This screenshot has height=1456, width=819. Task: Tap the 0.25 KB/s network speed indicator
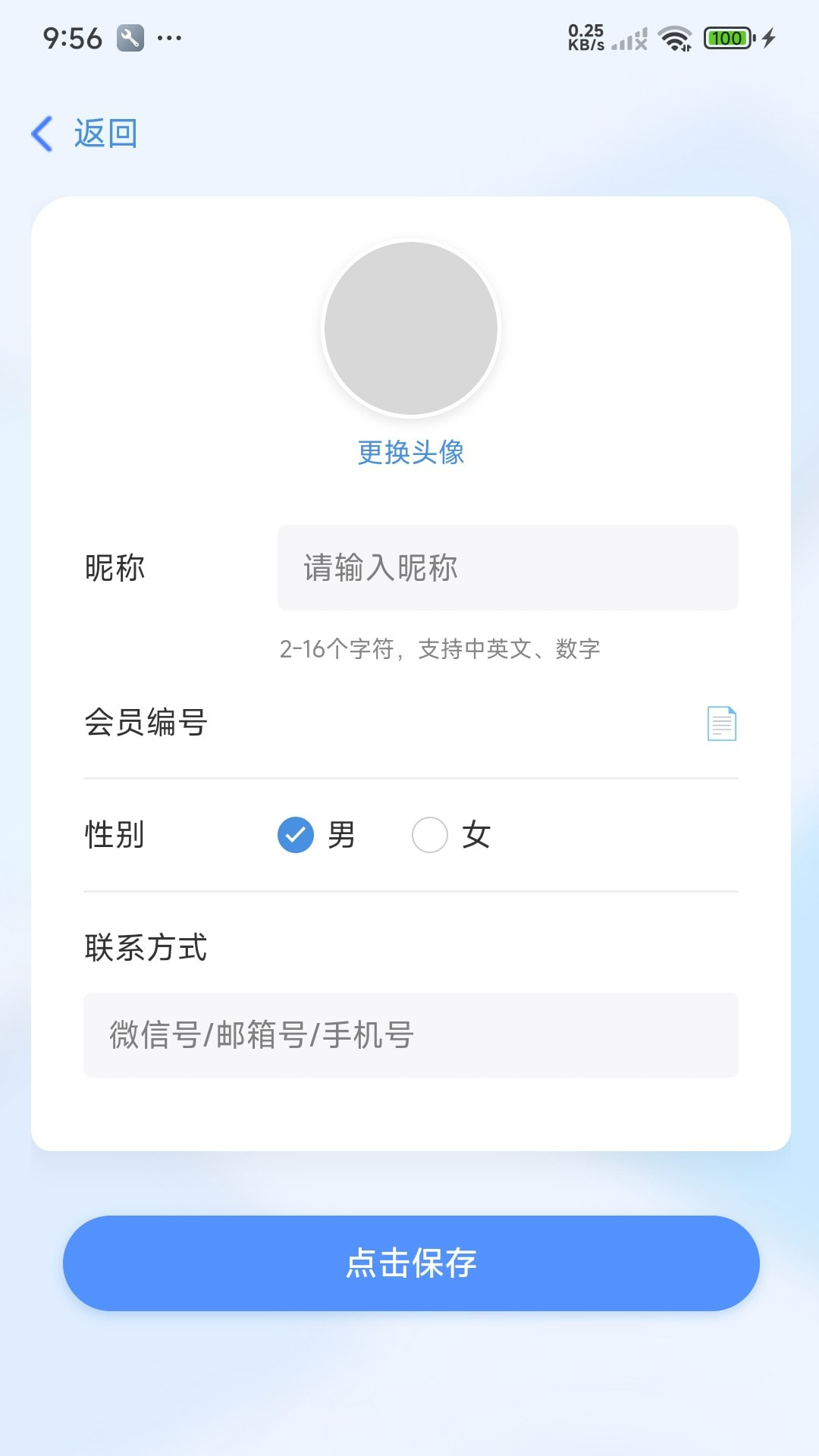click(x=585, y=36)
